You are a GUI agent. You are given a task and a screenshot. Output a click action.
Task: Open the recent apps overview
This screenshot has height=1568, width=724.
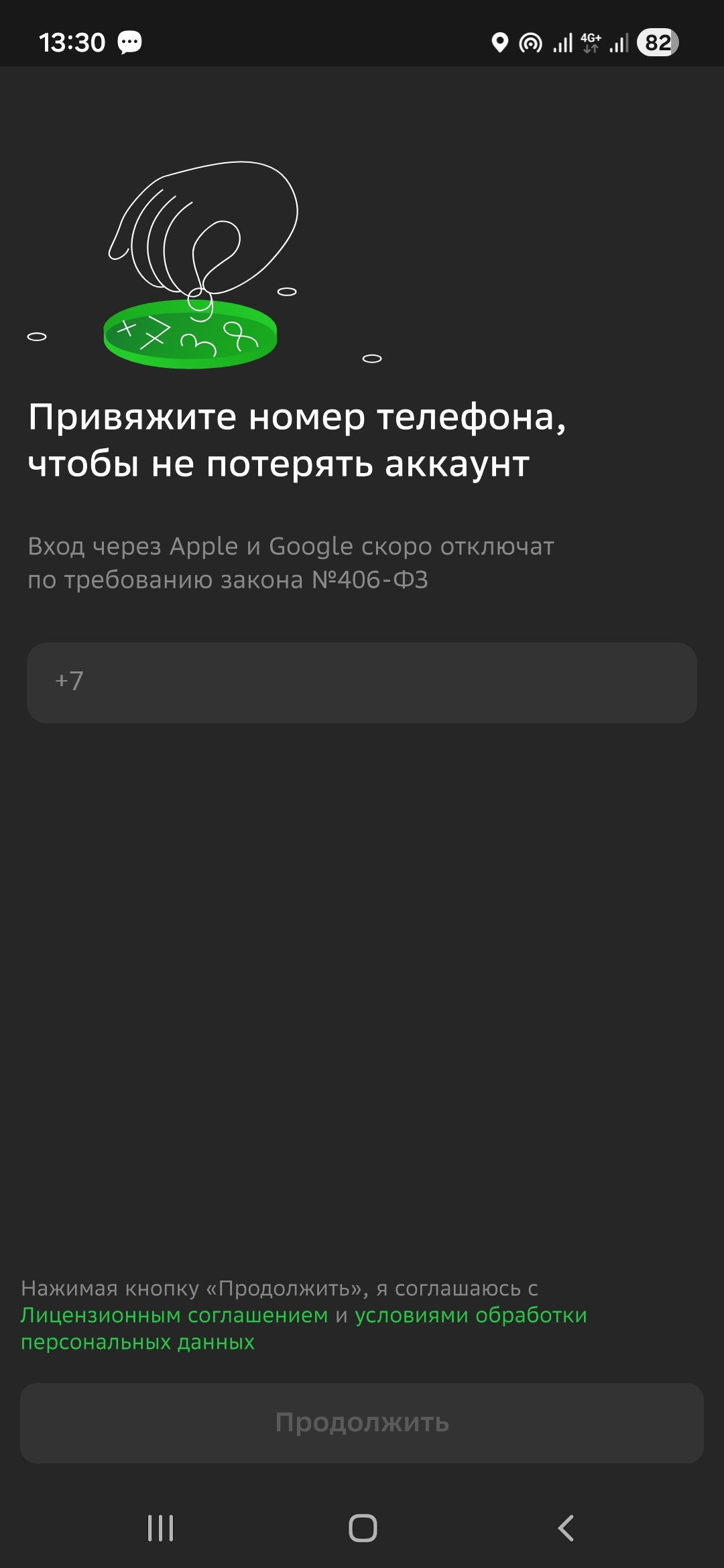point(161,1528)
